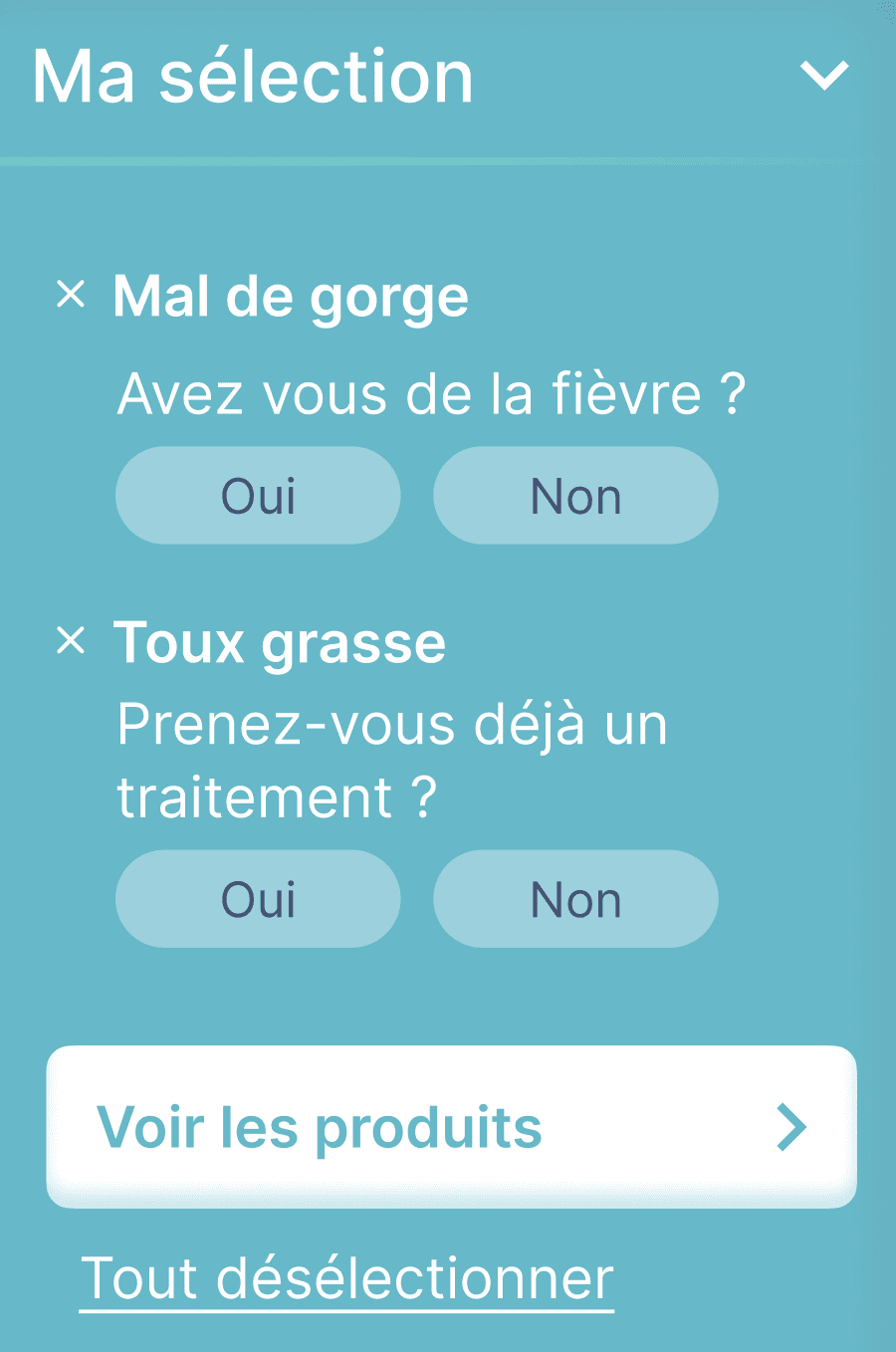
Task: Answer Oui to the fever question
Action: tap(258, 496)
